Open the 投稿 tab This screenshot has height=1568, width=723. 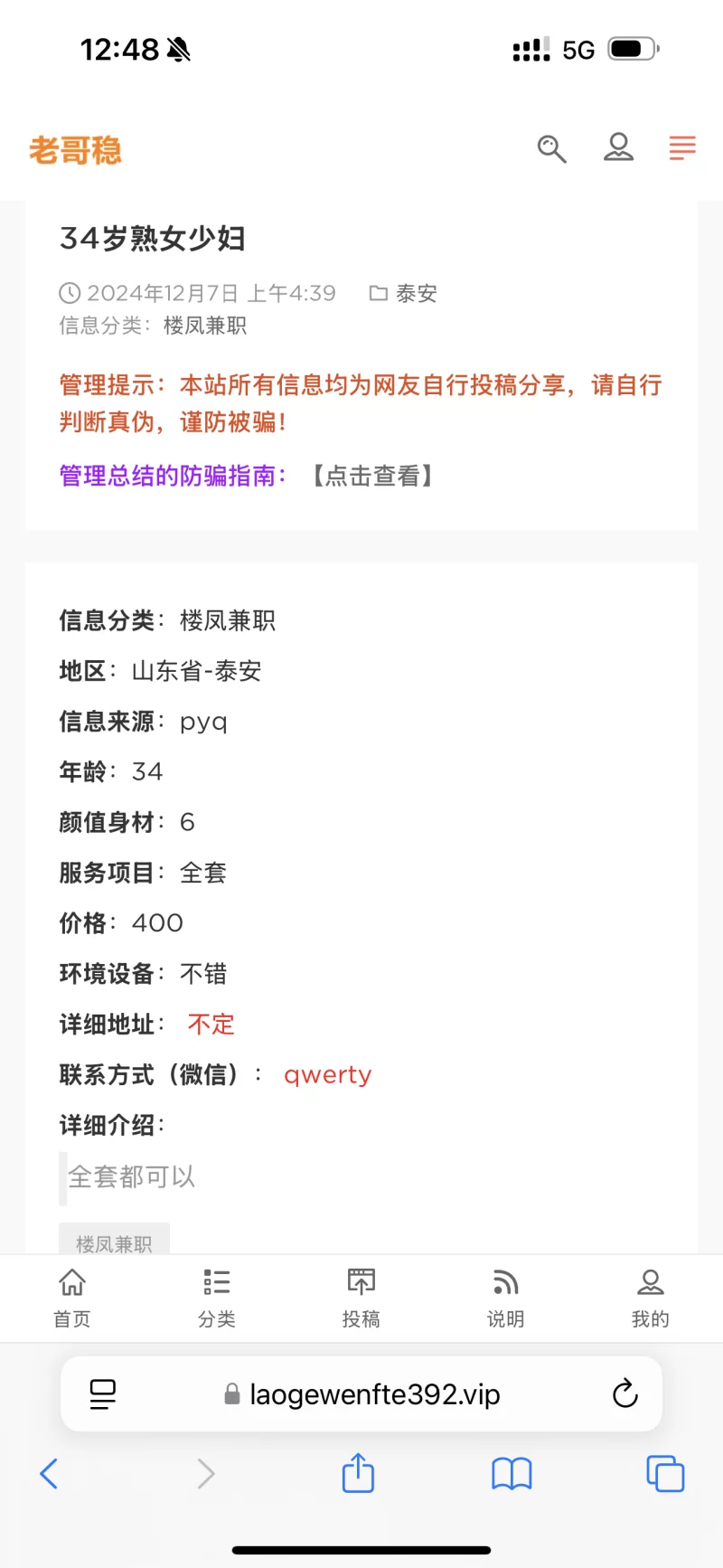tap(361, 1298)
